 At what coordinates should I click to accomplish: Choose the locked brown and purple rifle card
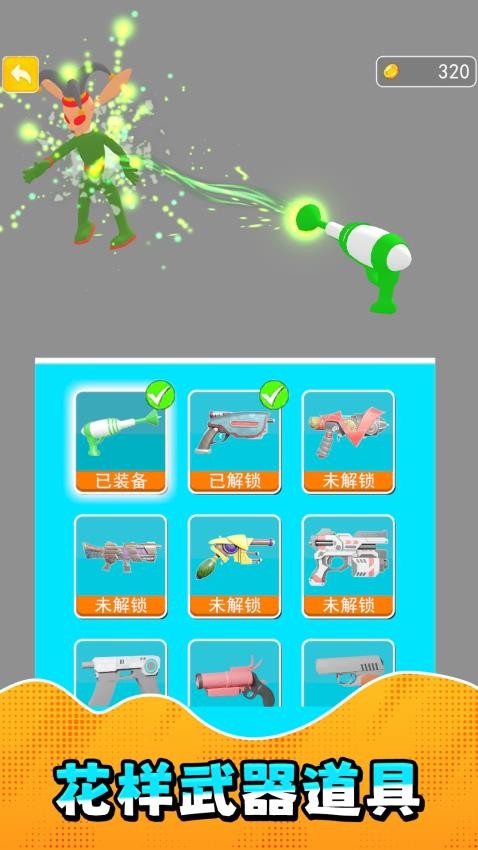(121, 566)
